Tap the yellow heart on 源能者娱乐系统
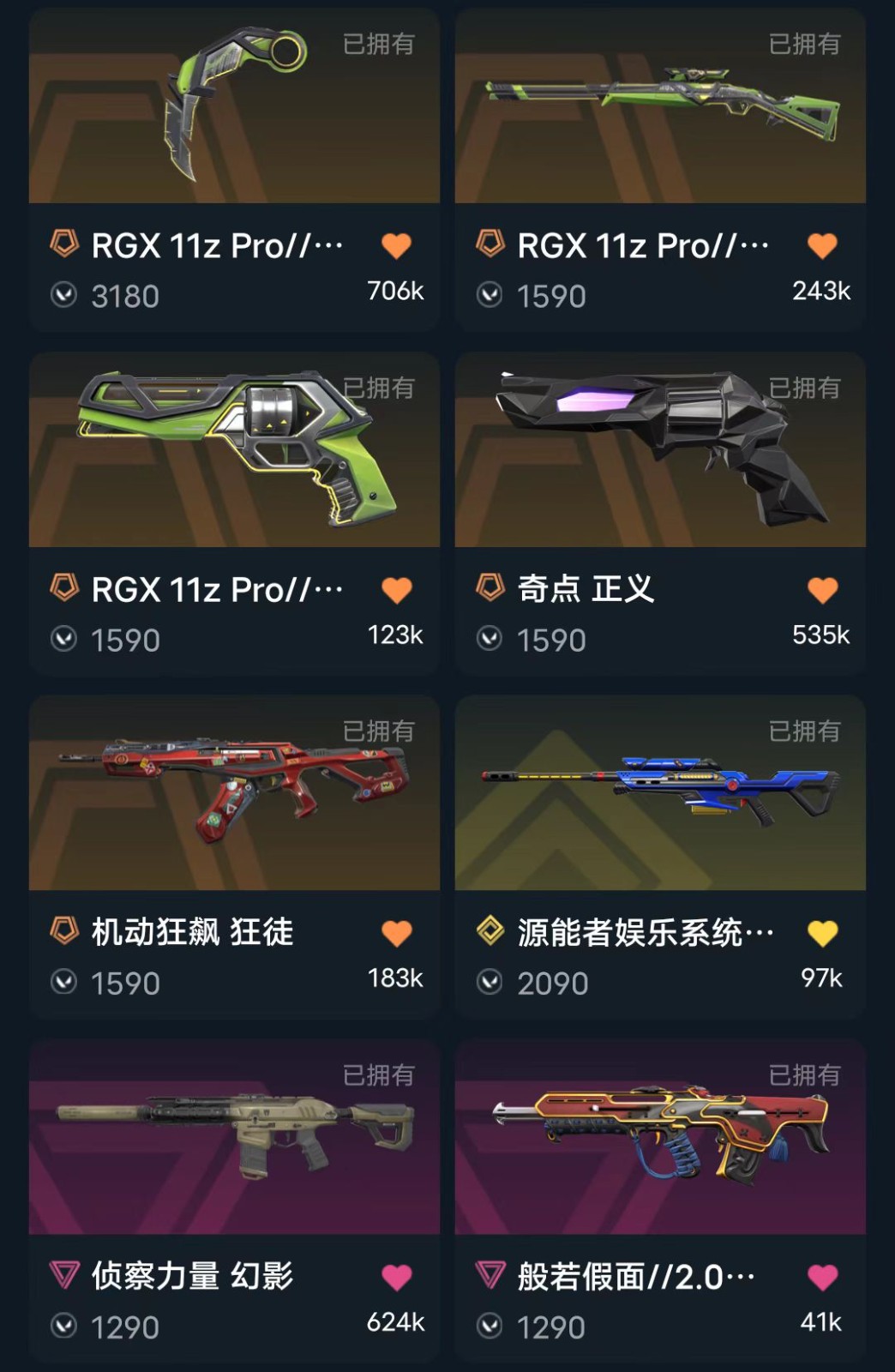The width and height of the screenshot is (895, 1372). click(822, 933)
